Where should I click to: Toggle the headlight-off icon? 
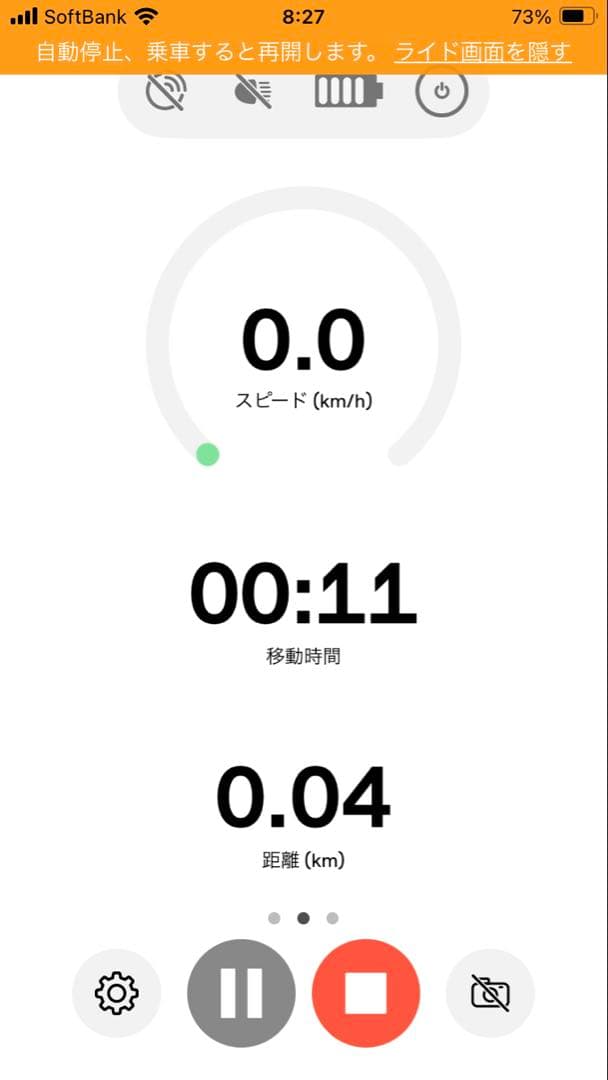(252, 92)
